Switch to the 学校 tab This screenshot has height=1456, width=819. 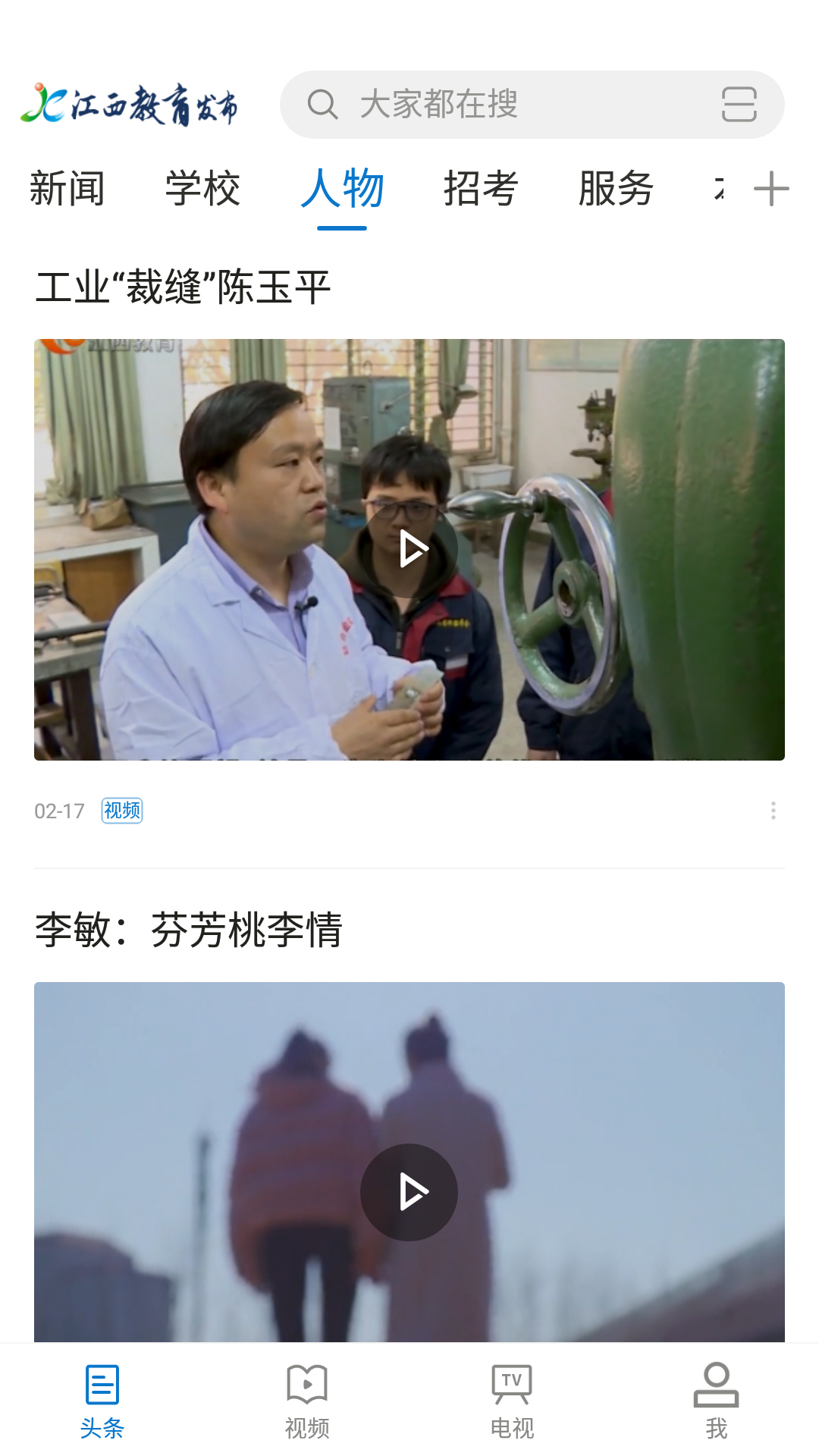[202, 189]
